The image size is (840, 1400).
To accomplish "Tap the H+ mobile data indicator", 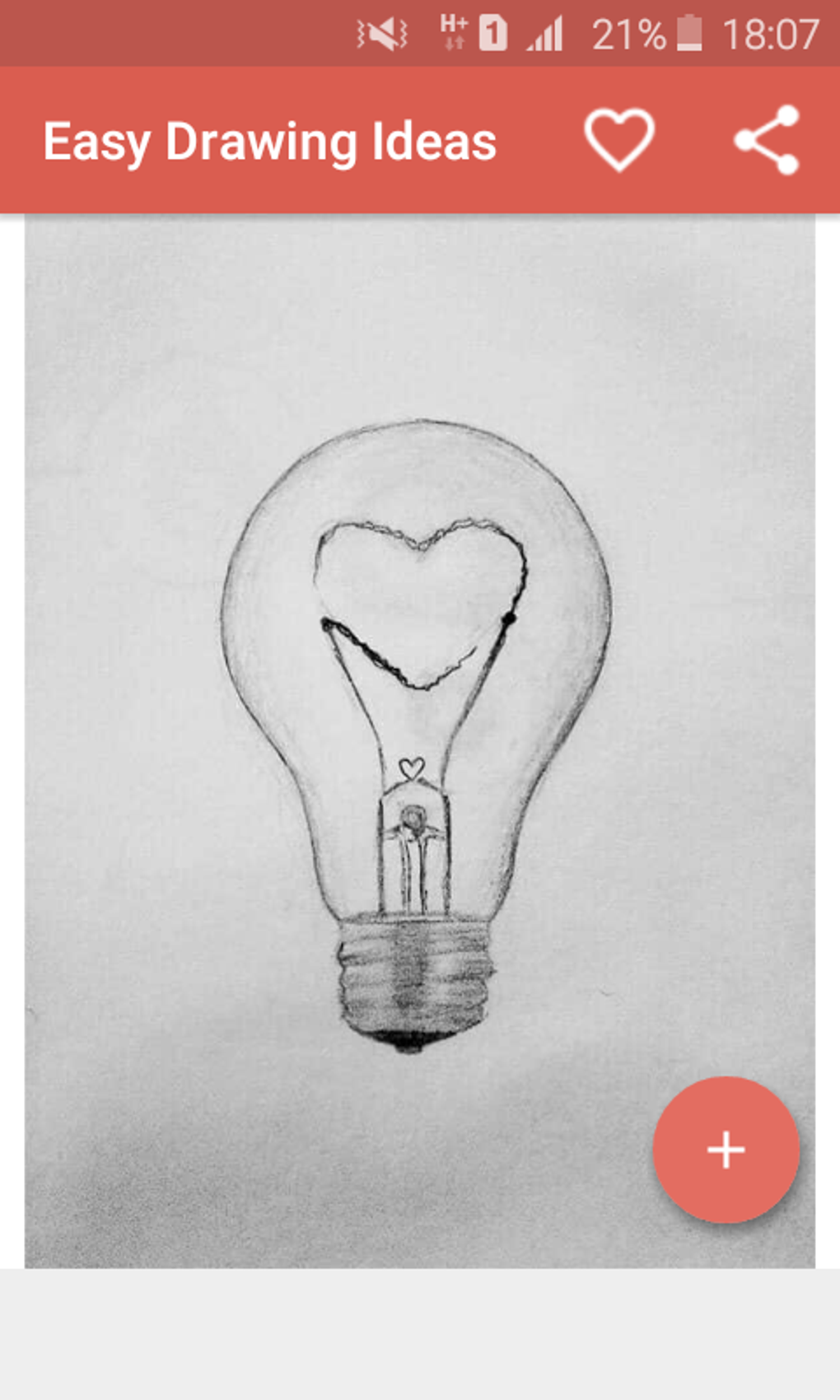I will (452, 32).
